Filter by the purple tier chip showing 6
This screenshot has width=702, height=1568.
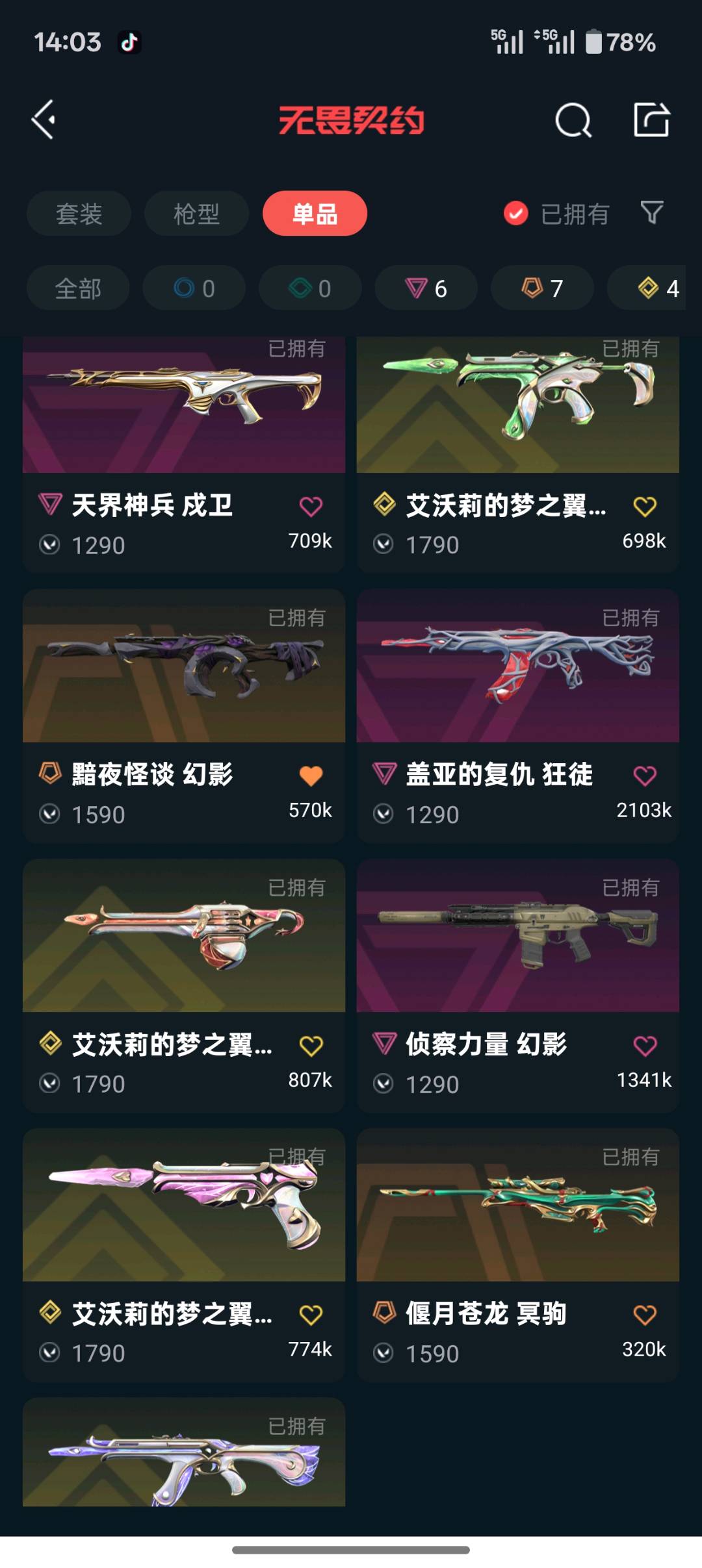(426, 288)
